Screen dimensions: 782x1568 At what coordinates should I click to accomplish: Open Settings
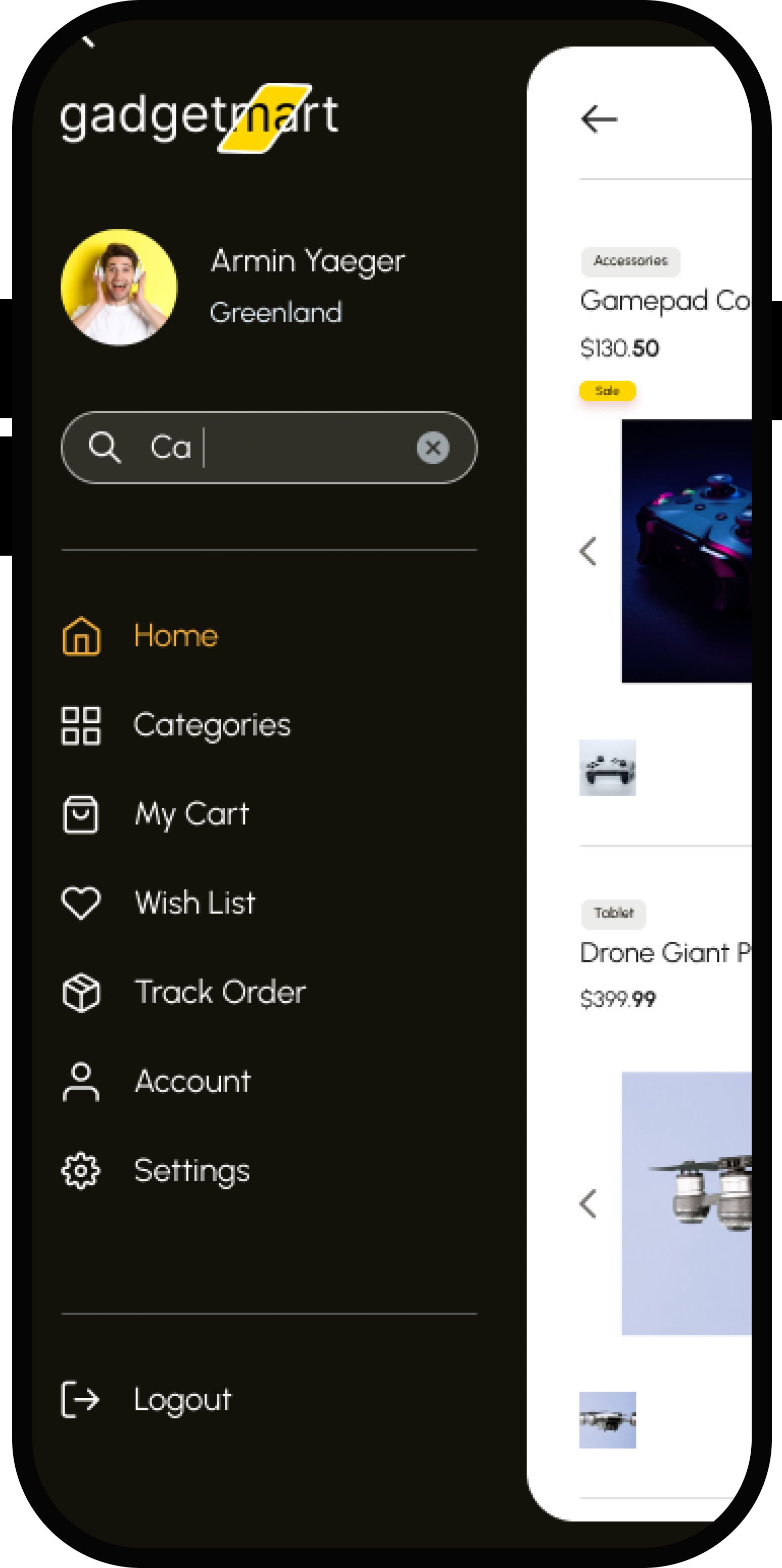(x=191, y=1170)
